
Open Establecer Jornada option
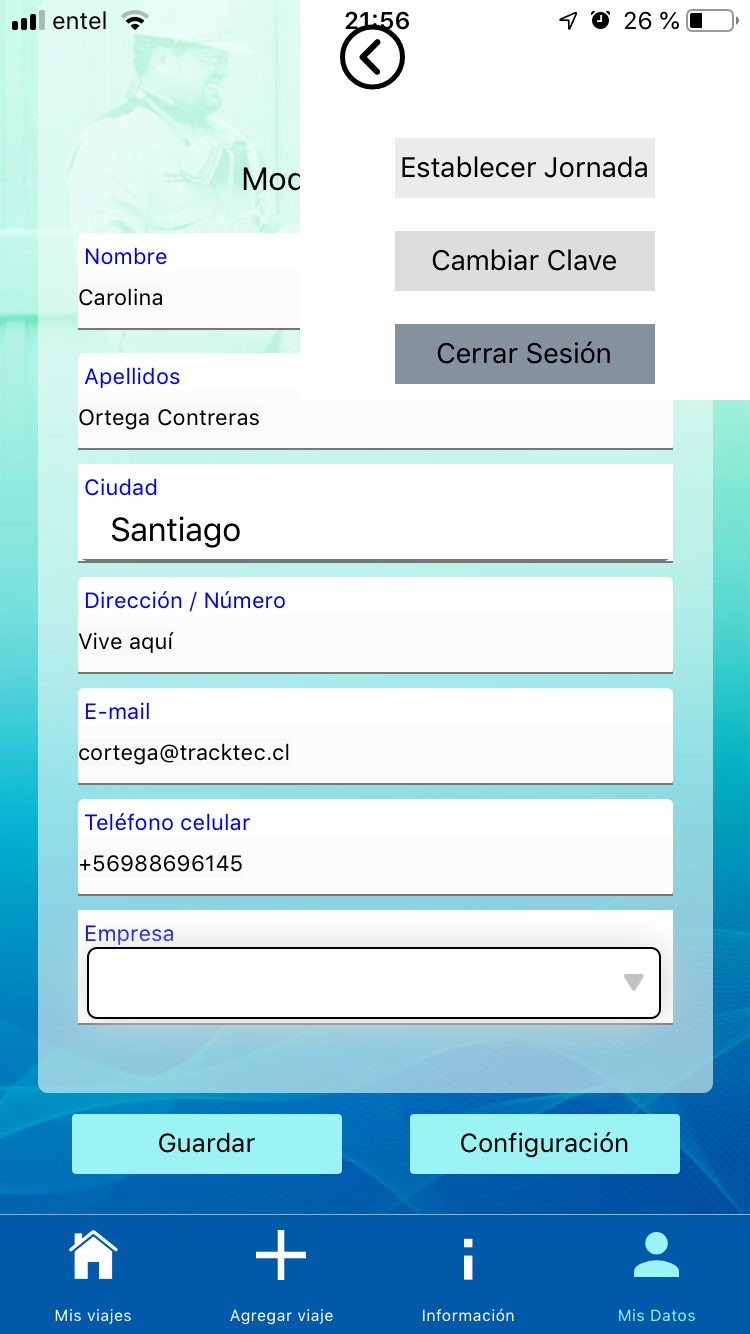coord(525,168)
